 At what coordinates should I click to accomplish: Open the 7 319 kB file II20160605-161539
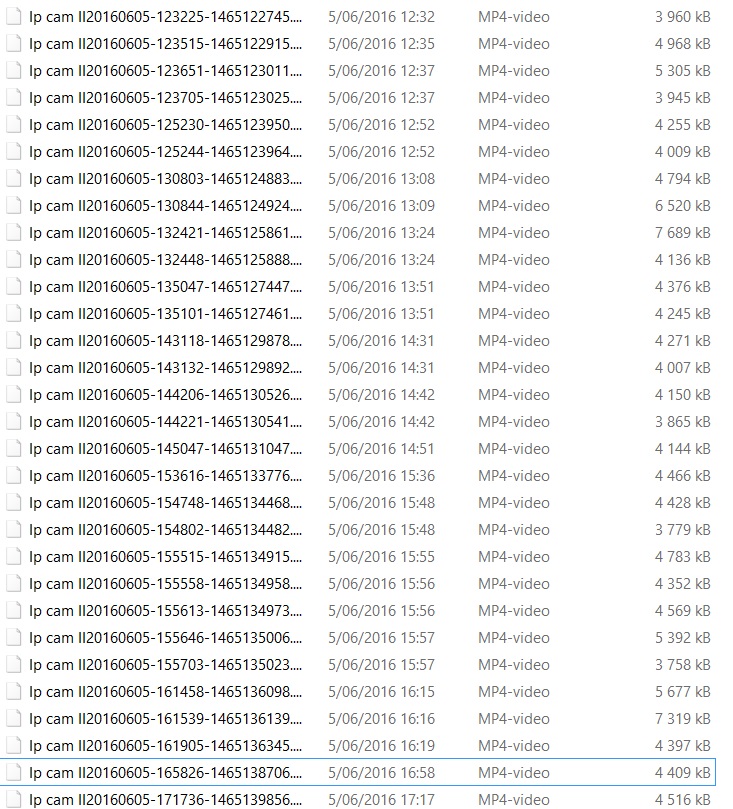point(165,719)
